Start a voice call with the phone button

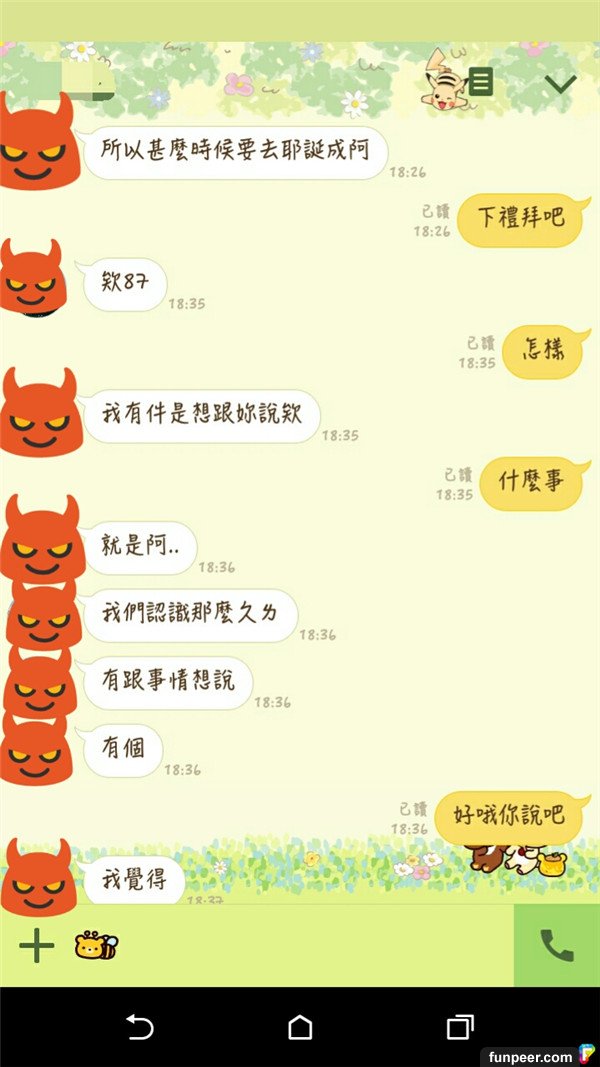[557, 945]
